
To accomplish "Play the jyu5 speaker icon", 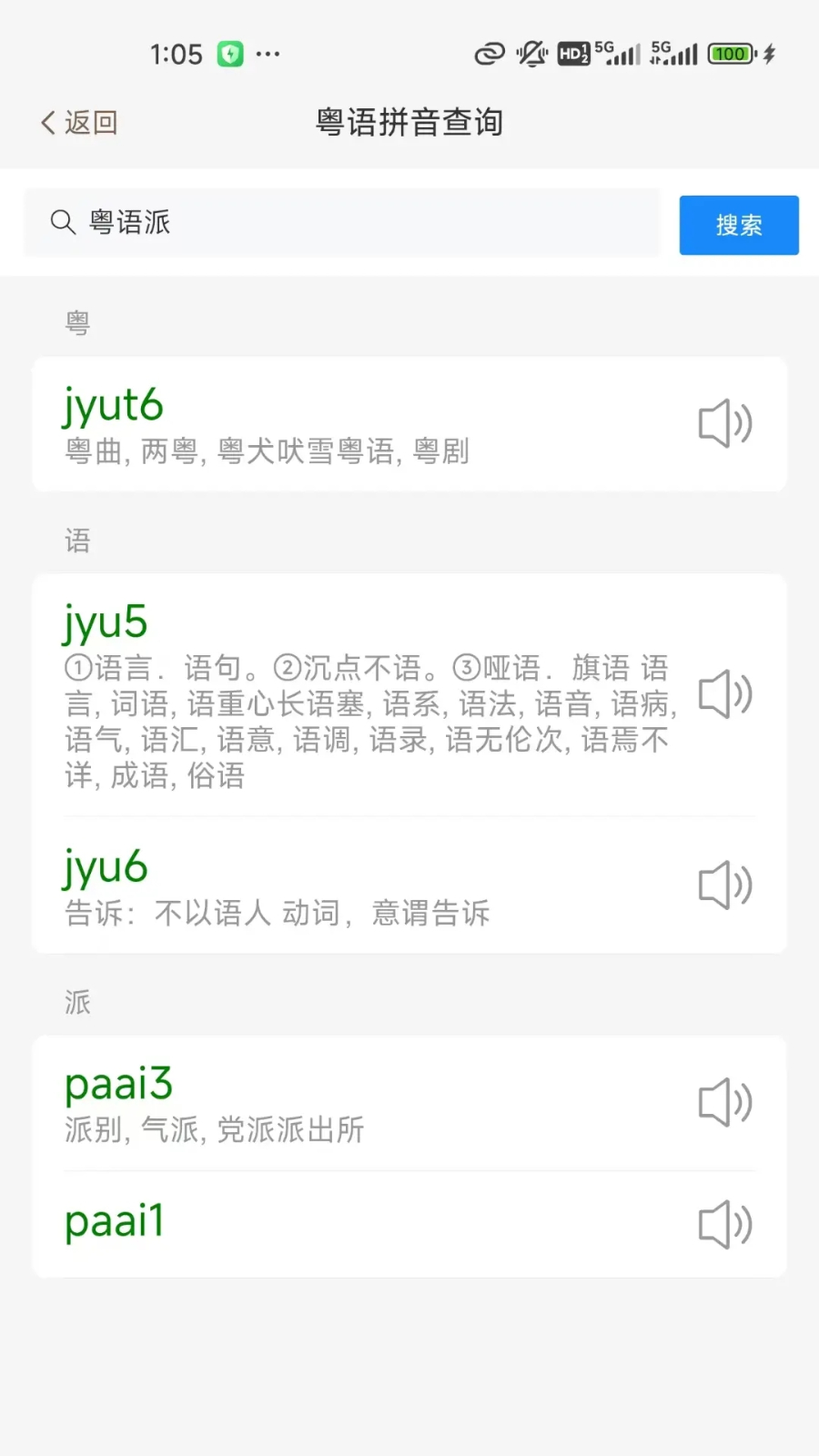I will [723, 694].
